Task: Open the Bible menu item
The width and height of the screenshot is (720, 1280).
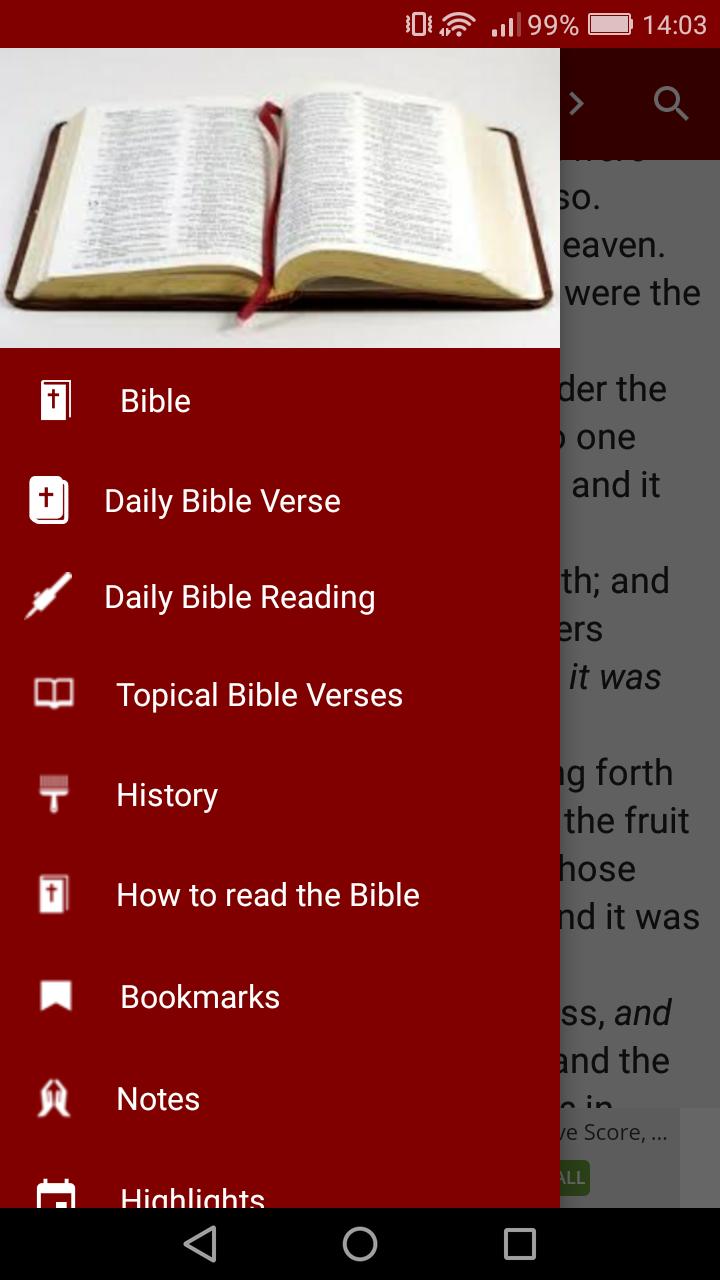Action: [155, 401]
